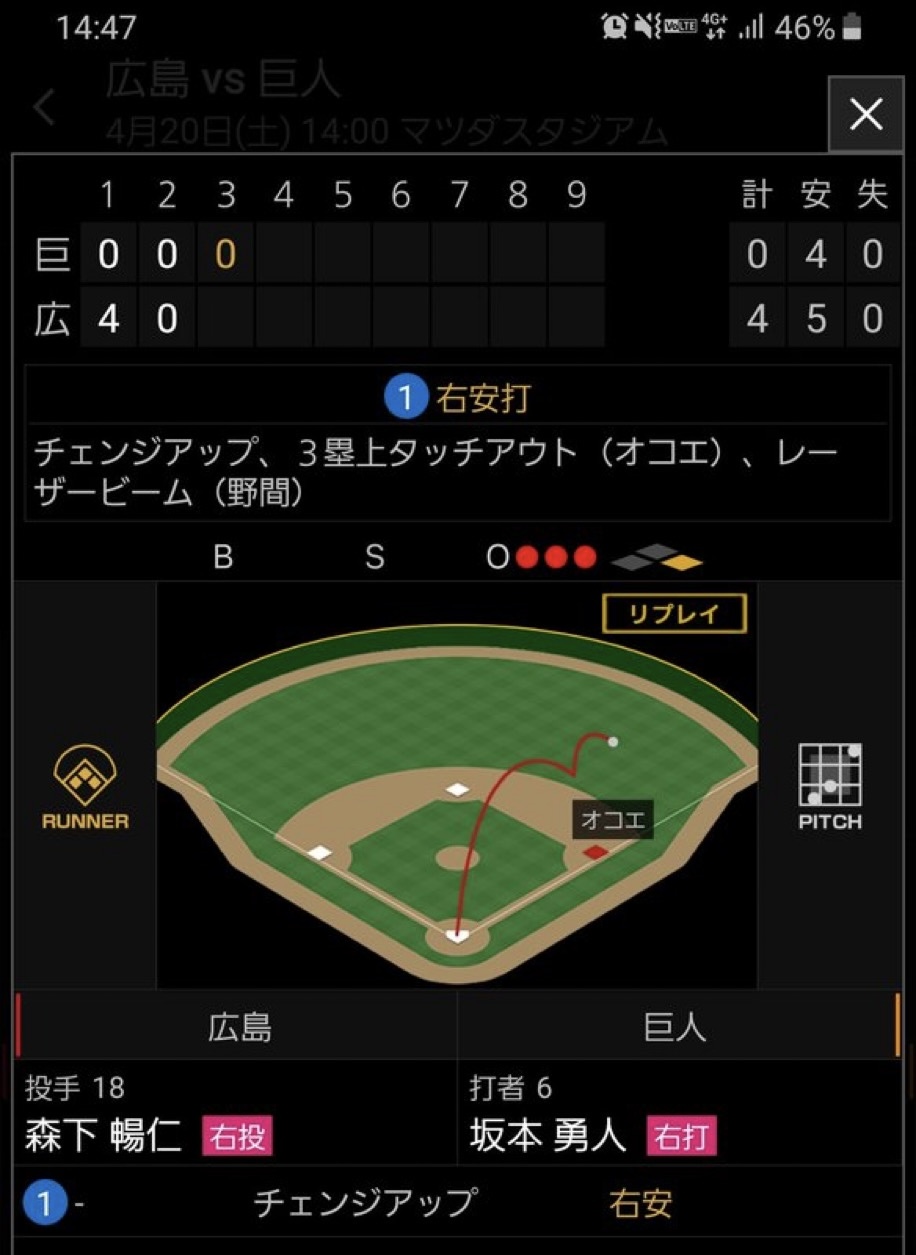Close the play detail overlay
Viewport: 916px width, 1255px height.
865,115
